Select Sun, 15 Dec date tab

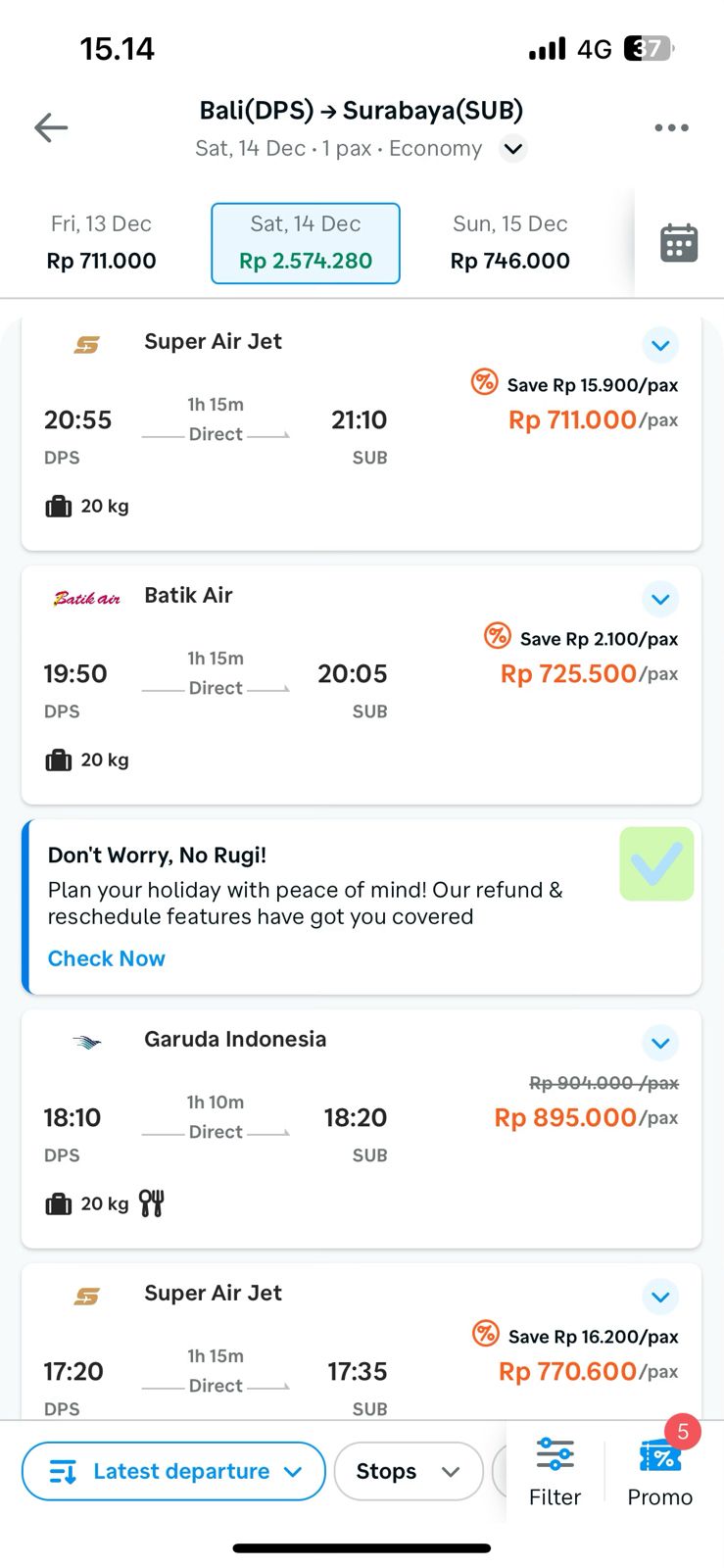tap(509, 242)
